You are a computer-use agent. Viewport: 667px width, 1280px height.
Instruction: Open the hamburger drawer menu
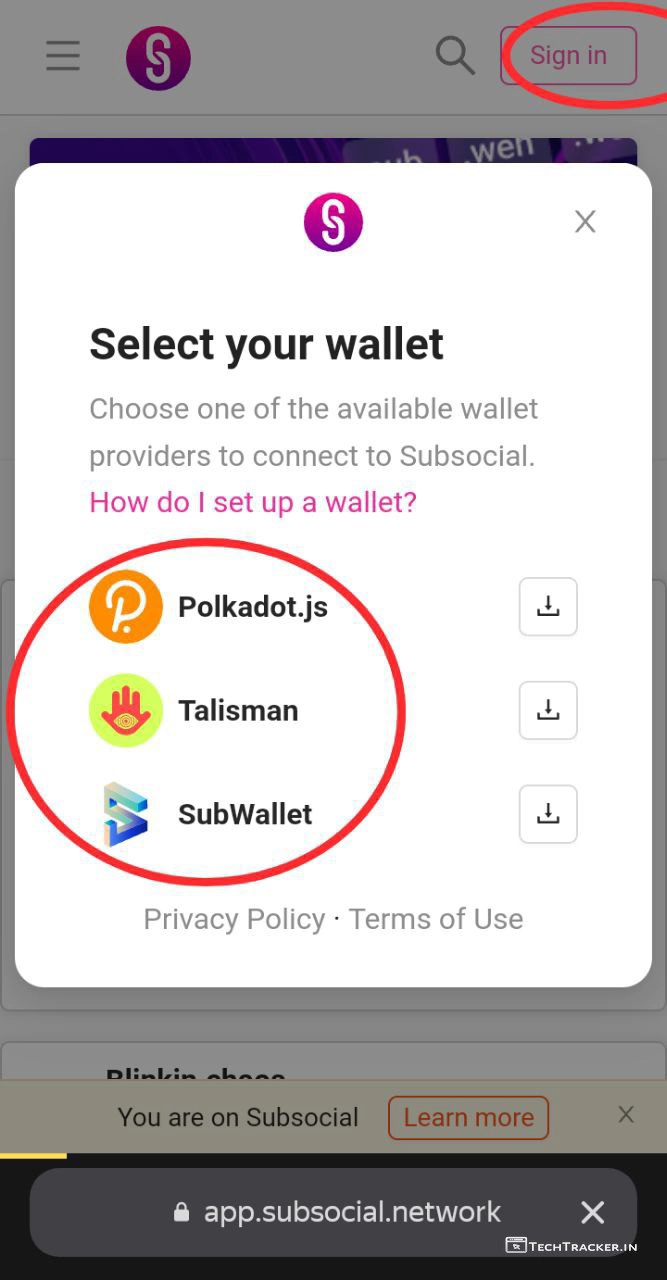tap(62, 56)
